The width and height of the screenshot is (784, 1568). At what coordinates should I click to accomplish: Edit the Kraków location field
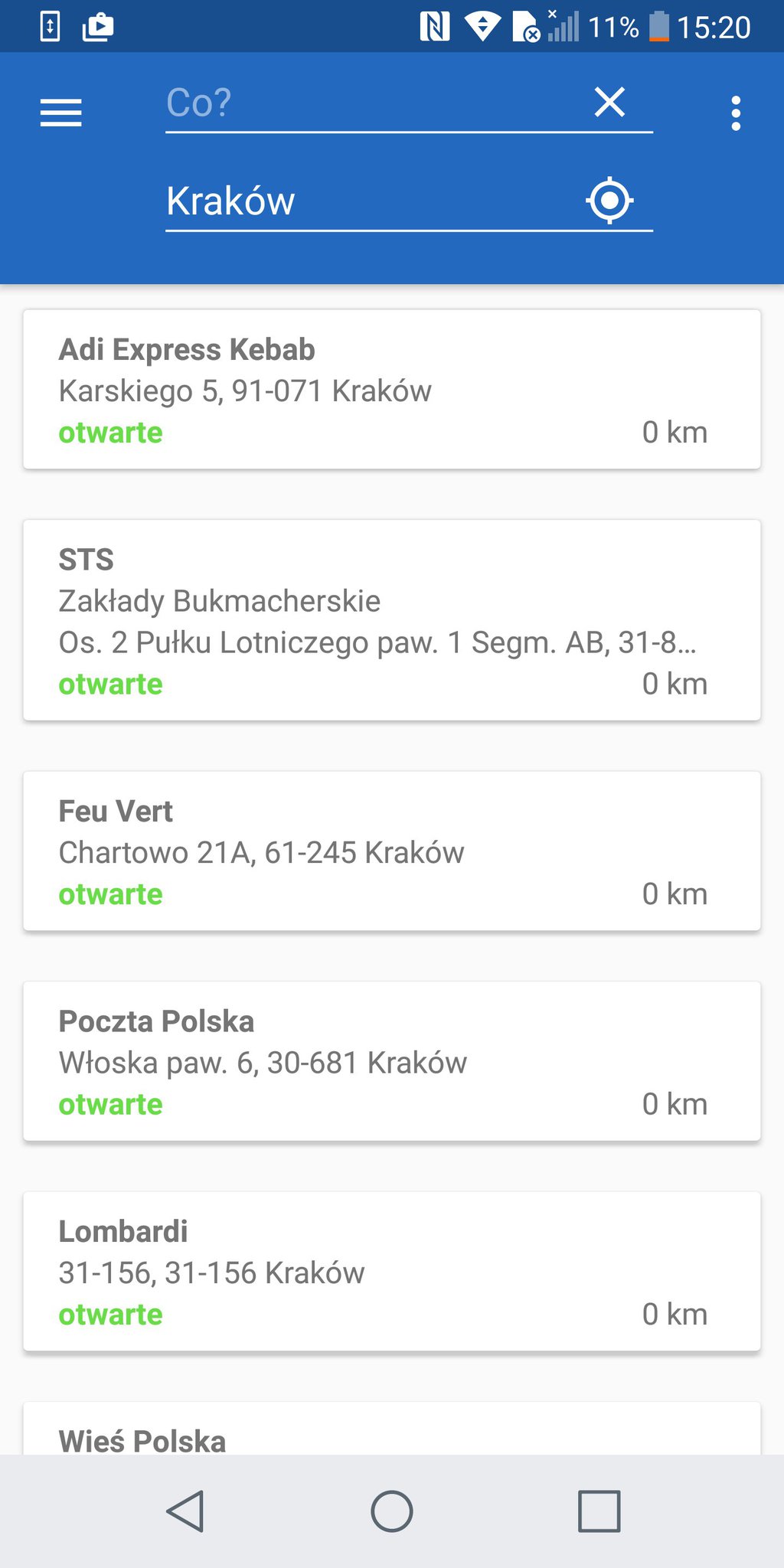click(x=371, y=201)
